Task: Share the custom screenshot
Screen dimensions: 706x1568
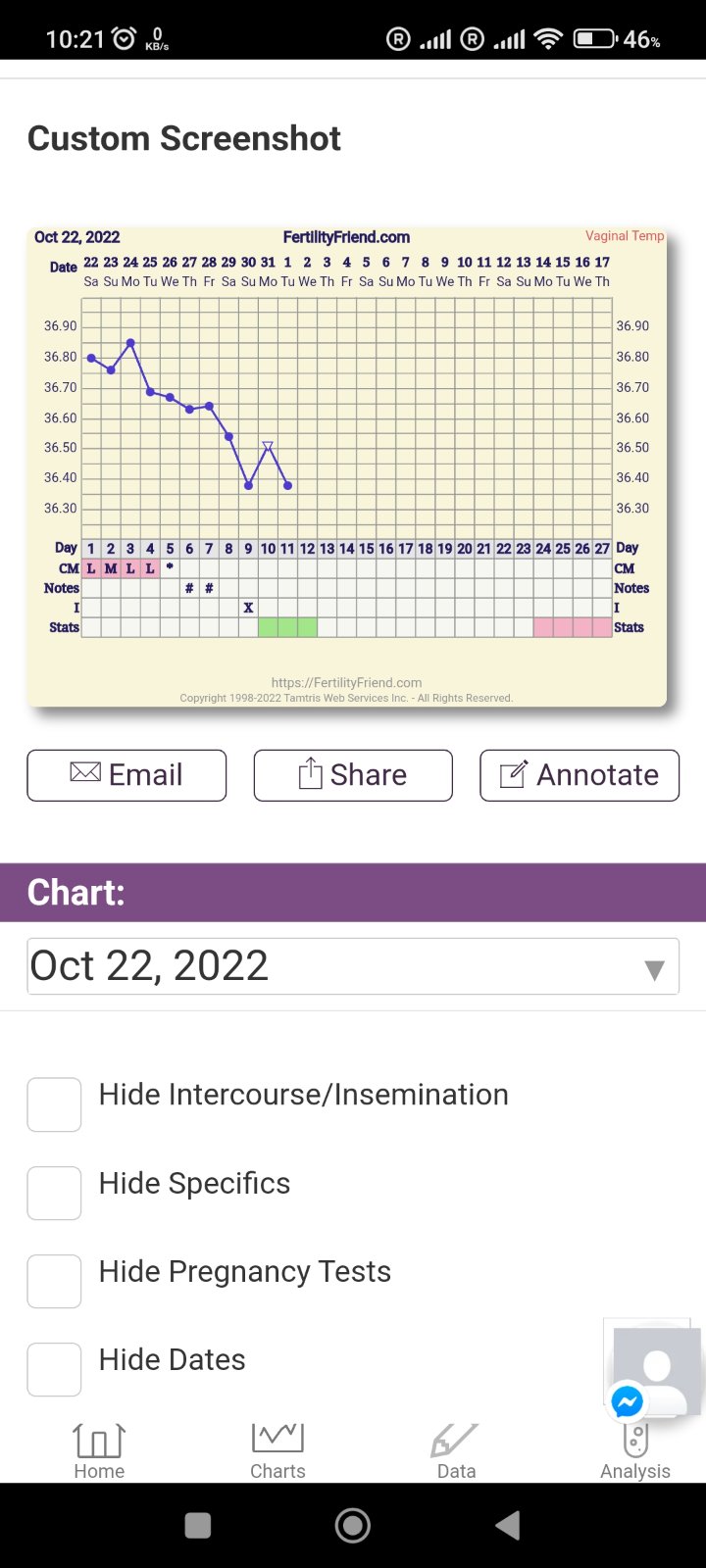Action: click(353, 775)
